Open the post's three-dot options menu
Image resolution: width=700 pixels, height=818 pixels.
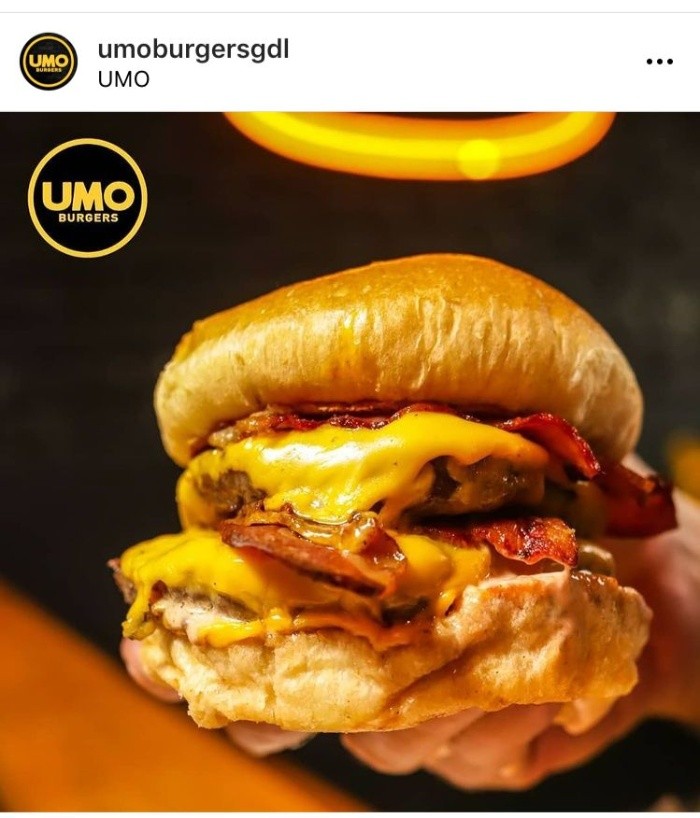click(x=659, y=62)
